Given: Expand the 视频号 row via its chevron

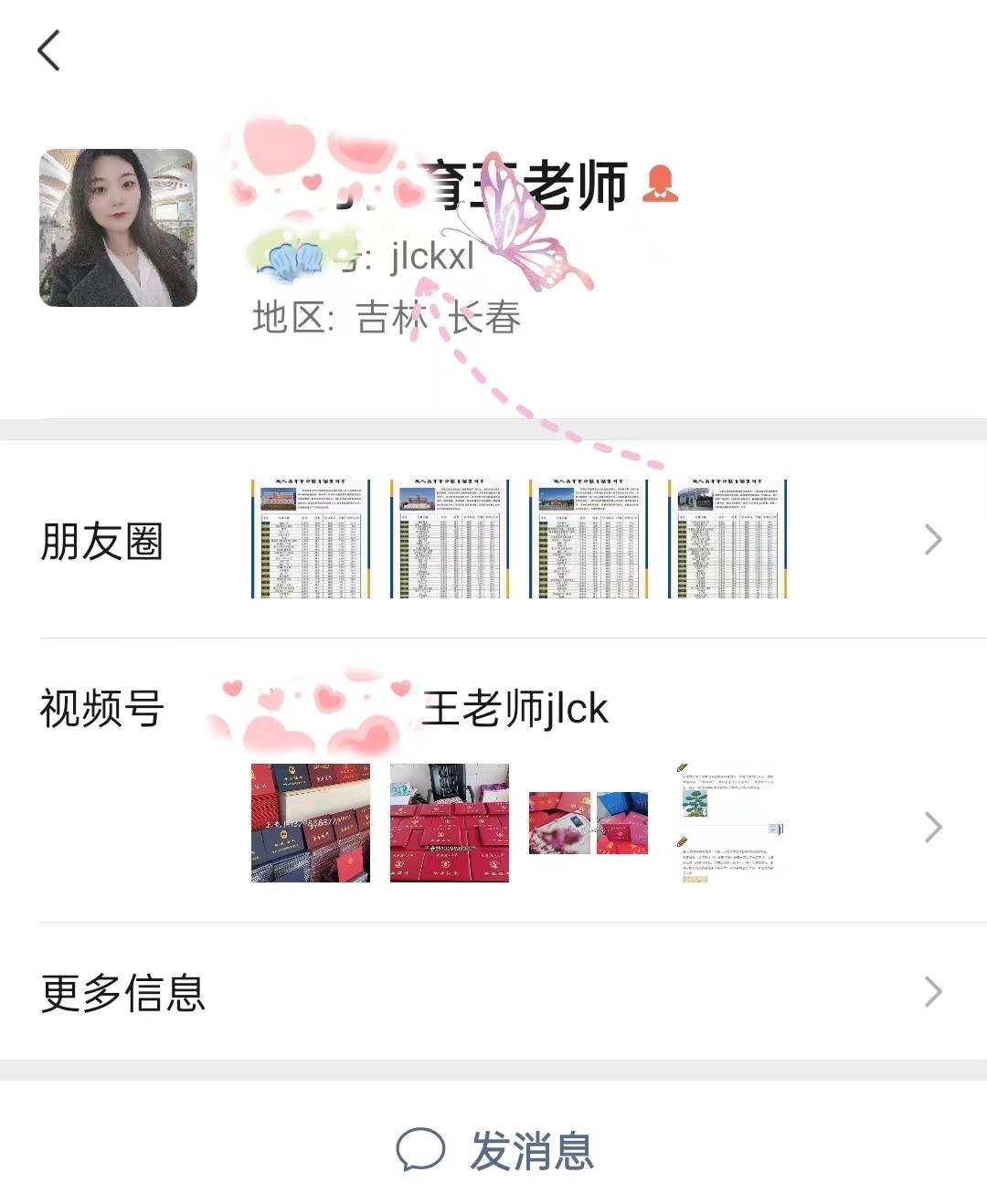Looking at the screenshot, I should coord(932,827).
